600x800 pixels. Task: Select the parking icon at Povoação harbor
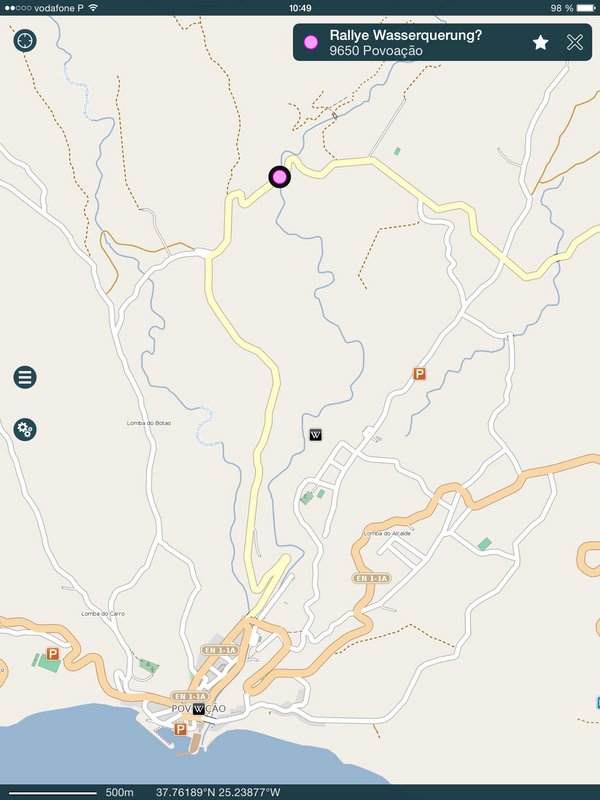[180, 730]
